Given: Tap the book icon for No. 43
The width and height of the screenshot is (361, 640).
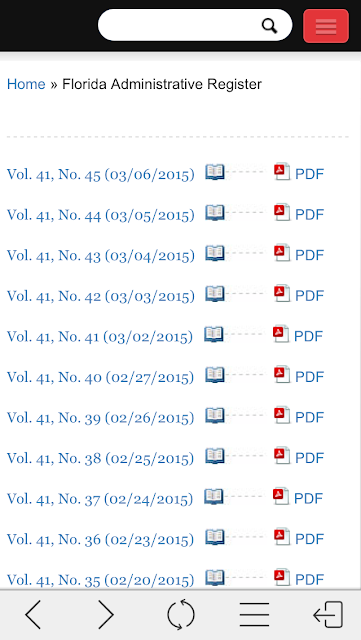Looking at the screenshot, I should tap(215, 253).
